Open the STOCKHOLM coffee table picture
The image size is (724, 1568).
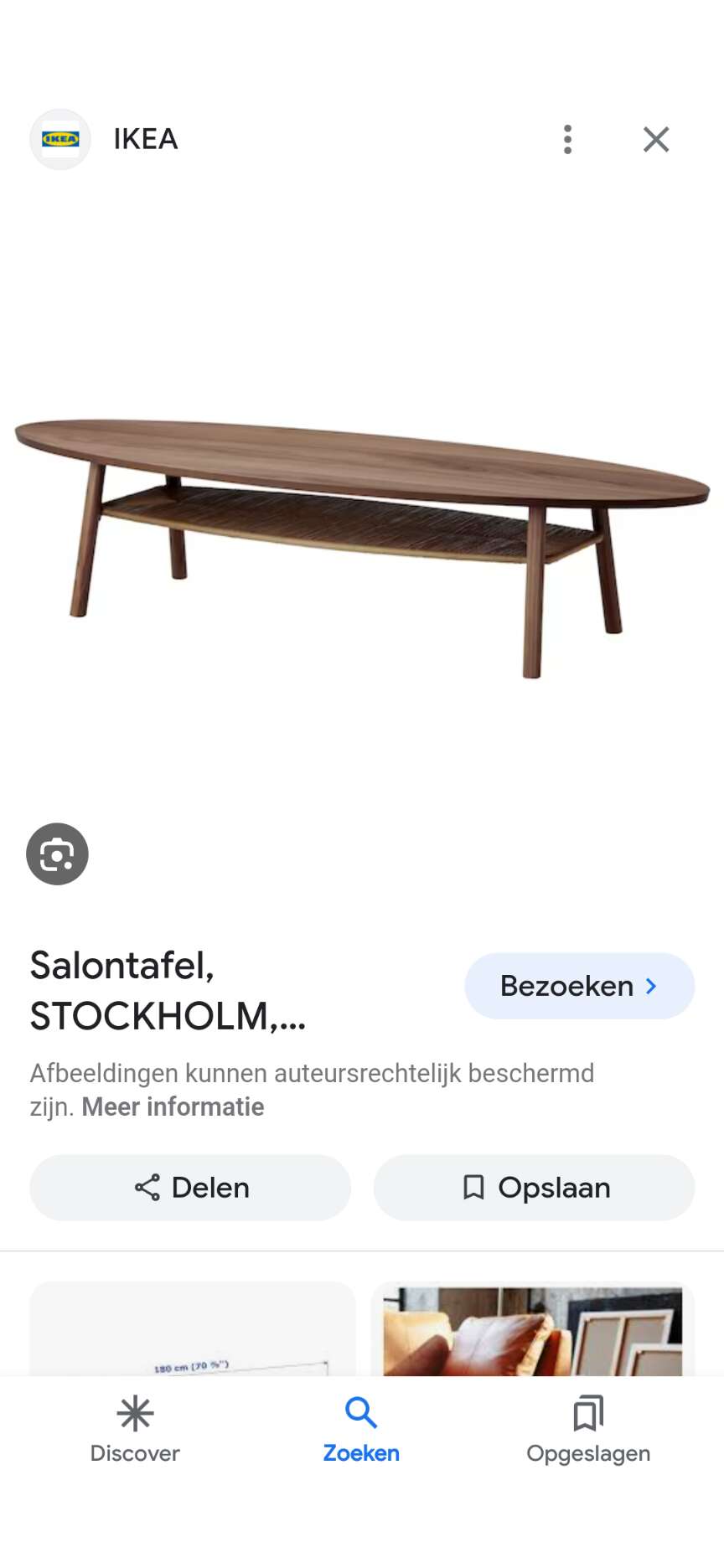(362, 548)
